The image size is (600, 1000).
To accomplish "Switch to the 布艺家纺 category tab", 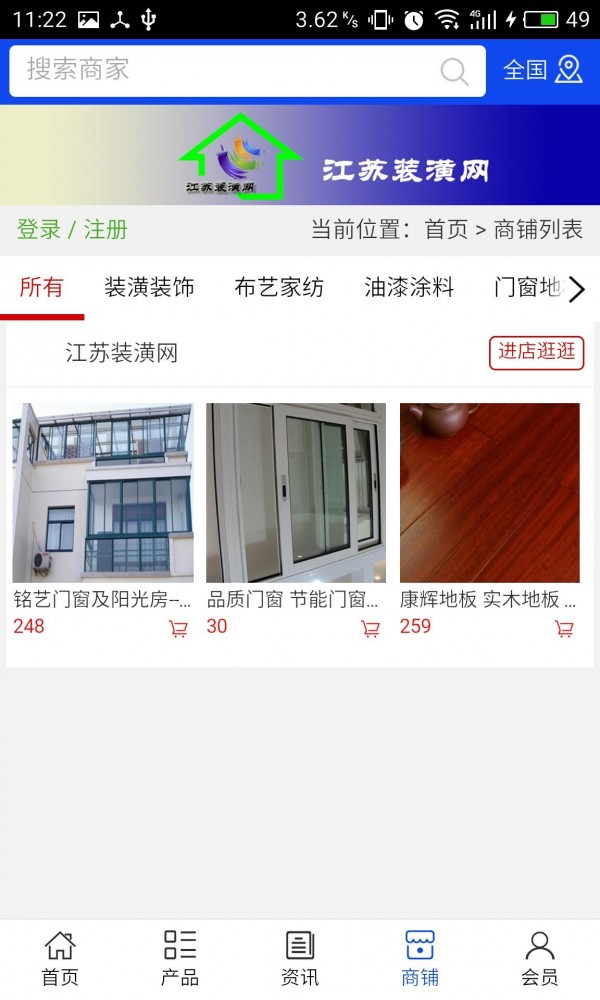I will (x=279, y=288).
